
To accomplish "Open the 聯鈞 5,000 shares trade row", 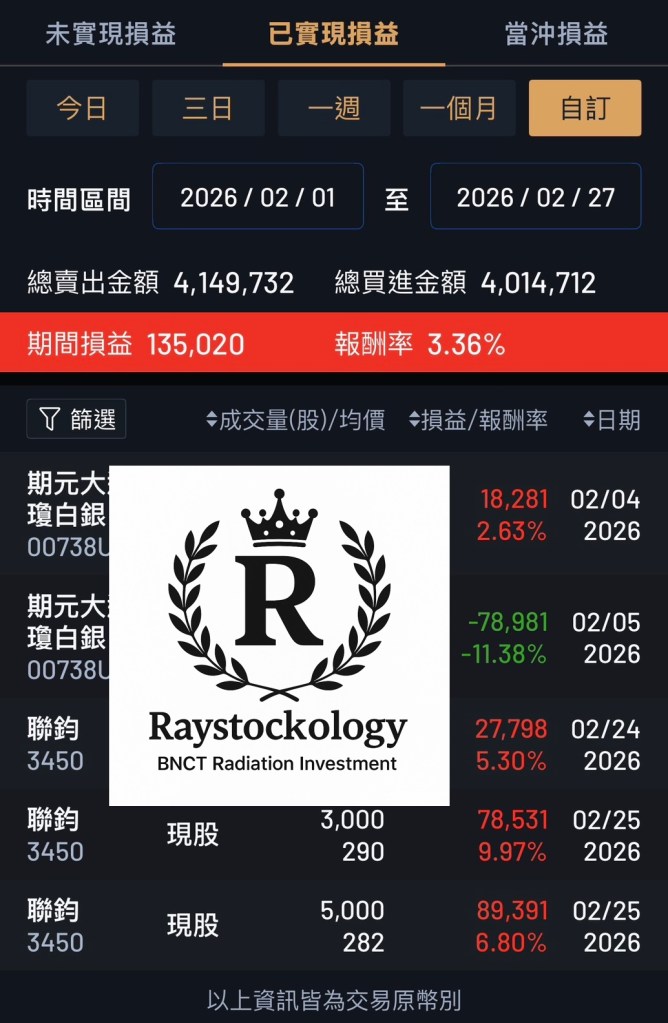I will click(x=334, y=926).
